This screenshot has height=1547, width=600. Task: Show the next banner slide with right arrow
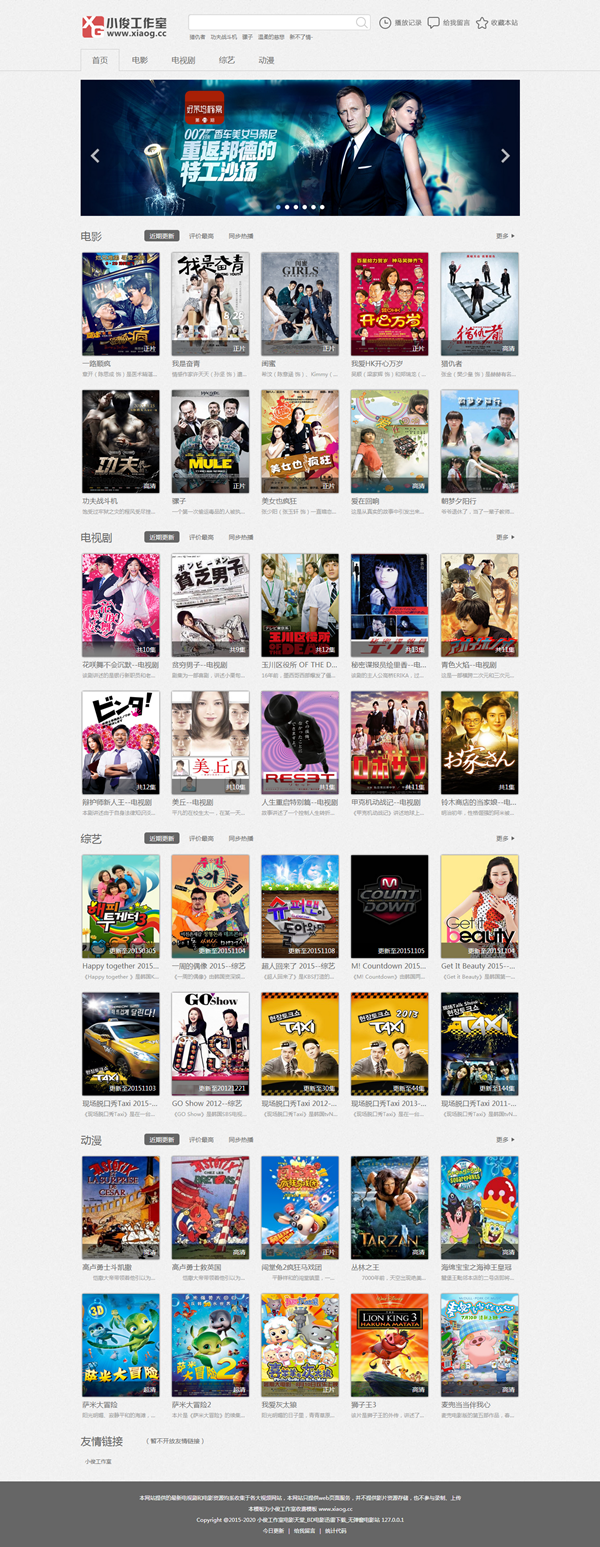[505, 155]
